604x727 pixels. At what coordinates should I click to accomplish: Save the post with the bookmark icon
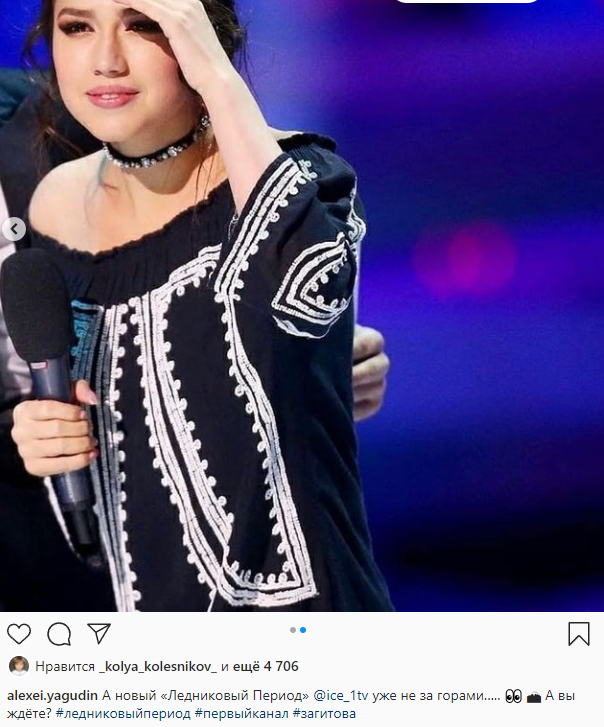(x=579, y=634)
